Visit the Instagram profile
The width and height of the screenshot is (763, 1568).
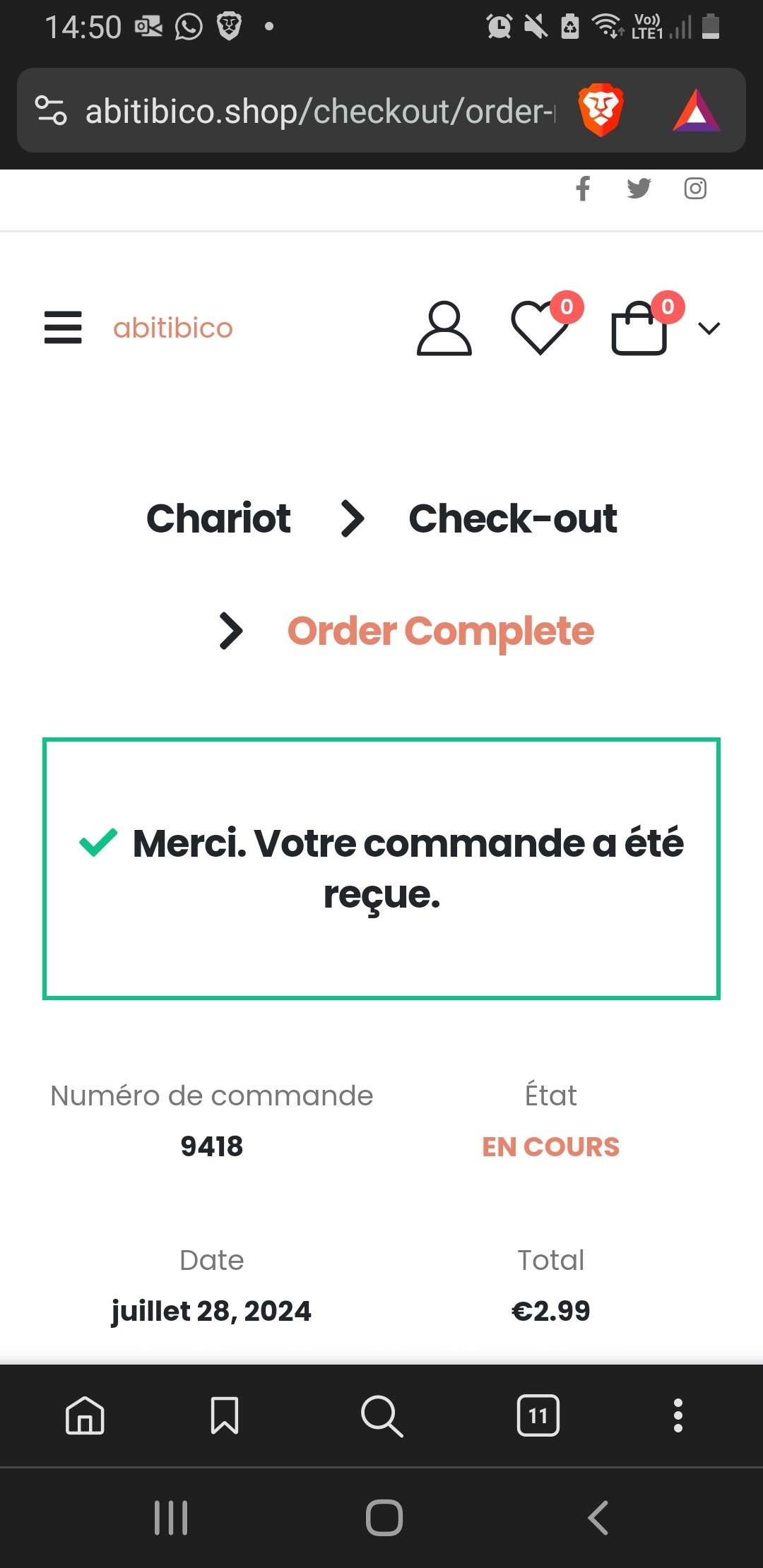click(x=695, y=189)
